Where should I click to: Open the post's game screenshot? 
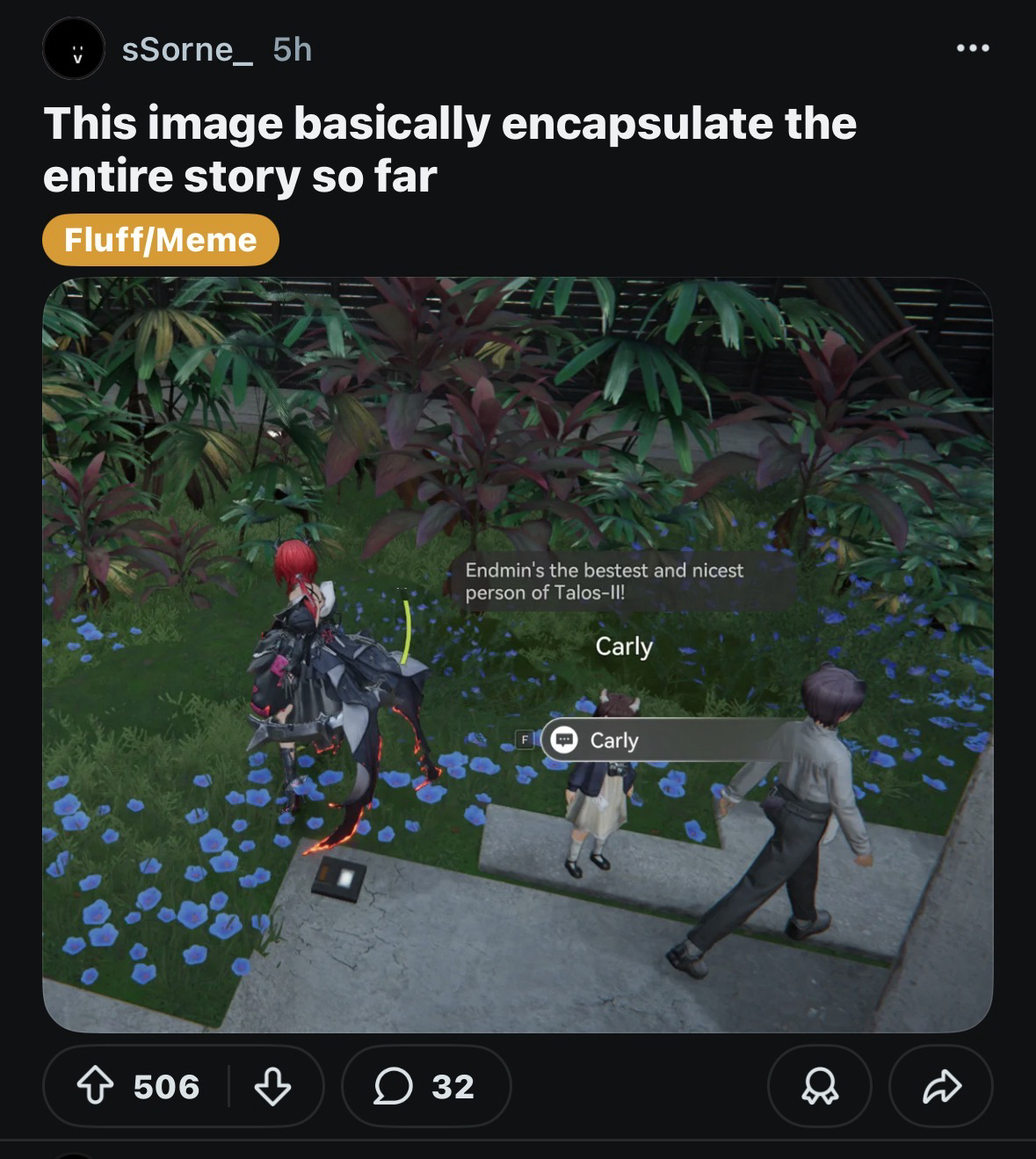point(517,655)
